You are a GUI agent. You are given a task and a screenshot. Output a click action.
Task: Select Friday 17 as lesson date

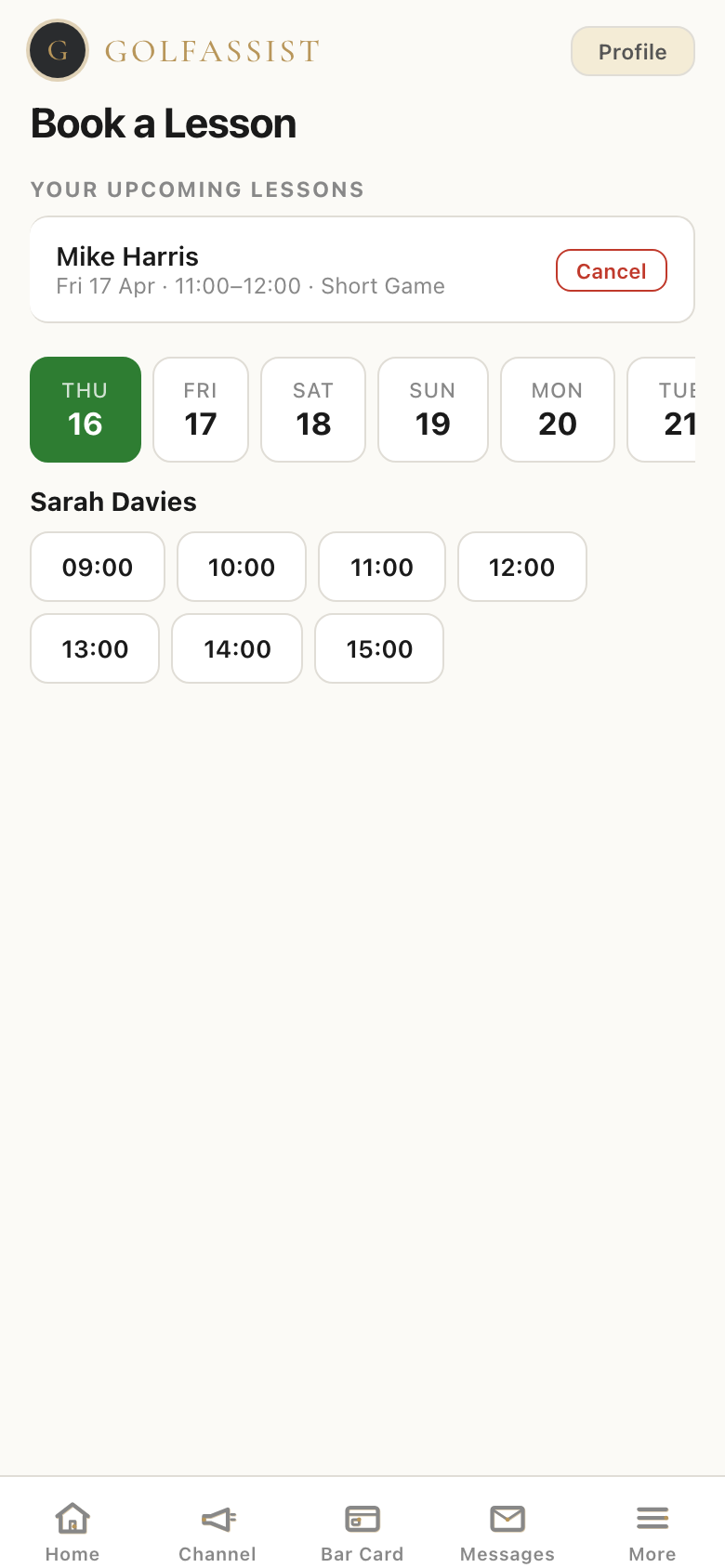coord(201,409)
